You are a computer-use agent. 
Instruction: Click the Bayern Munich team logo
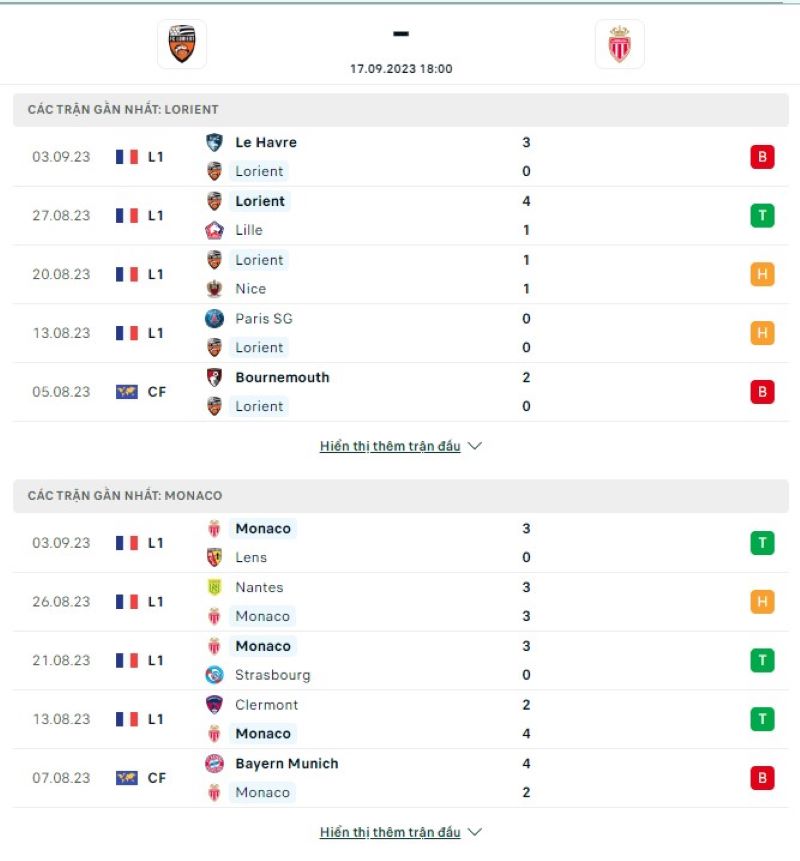[217, 763]
